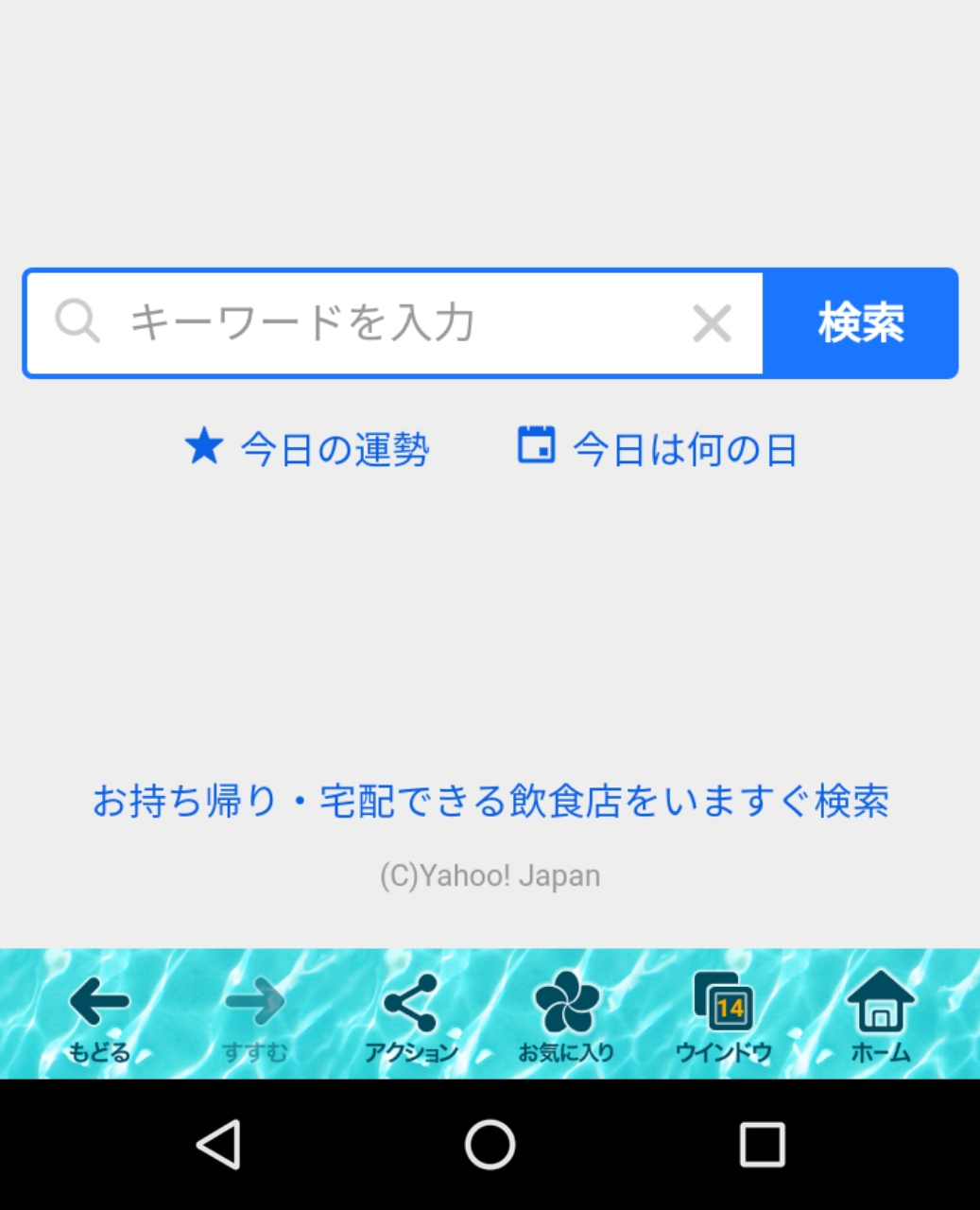Tap the キーワードを入力 search field
The image size is (980, 1210).
[378, 322]
